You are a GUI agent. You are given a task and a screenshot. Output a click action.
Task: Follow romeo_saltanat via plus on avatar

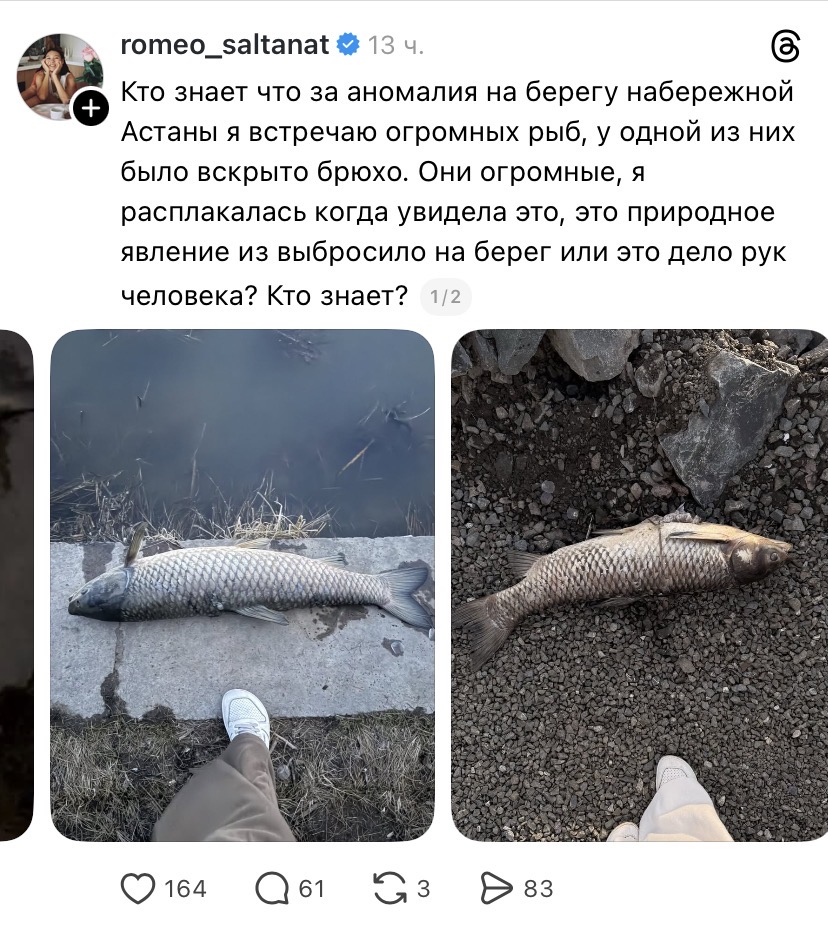[x=91, y=107]
